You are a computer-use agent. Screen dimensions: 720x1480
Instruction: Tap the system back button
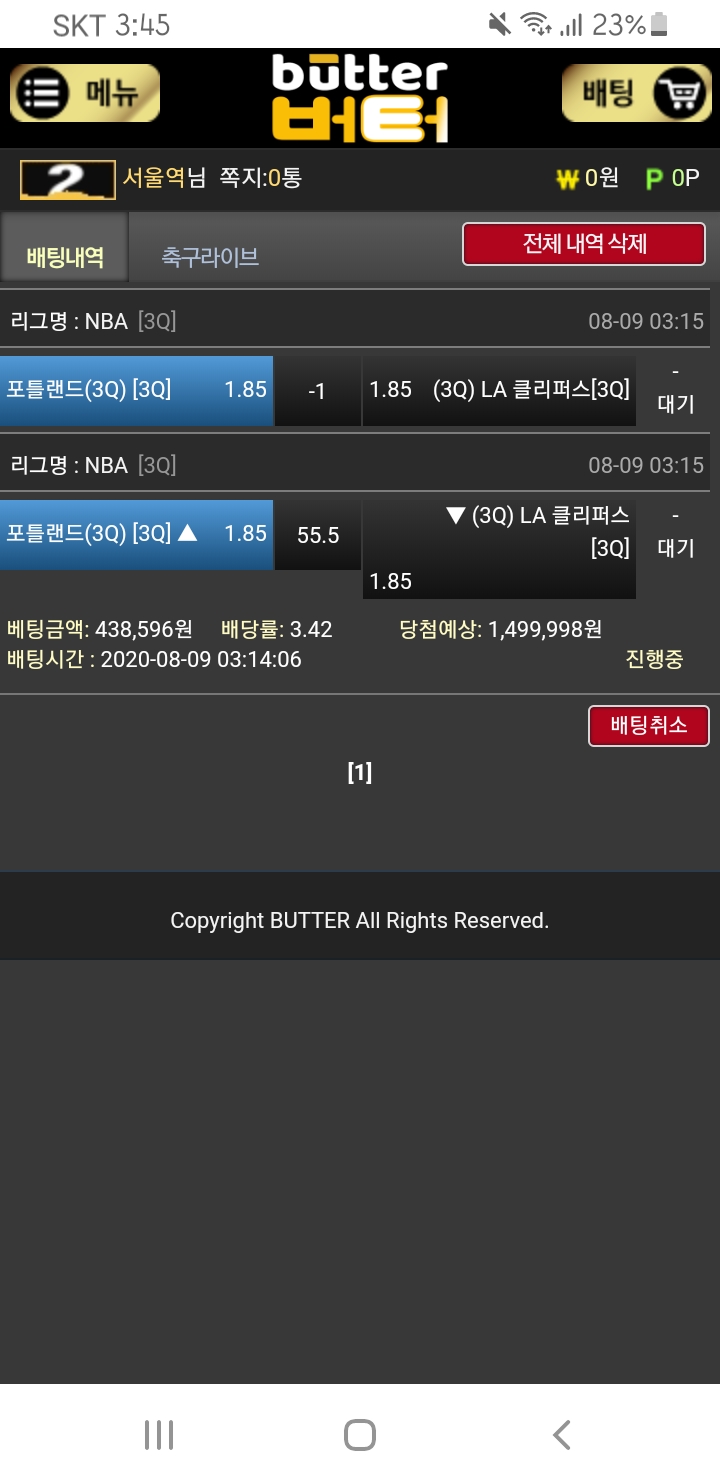pyautogui.click(x=562, y=1434)
